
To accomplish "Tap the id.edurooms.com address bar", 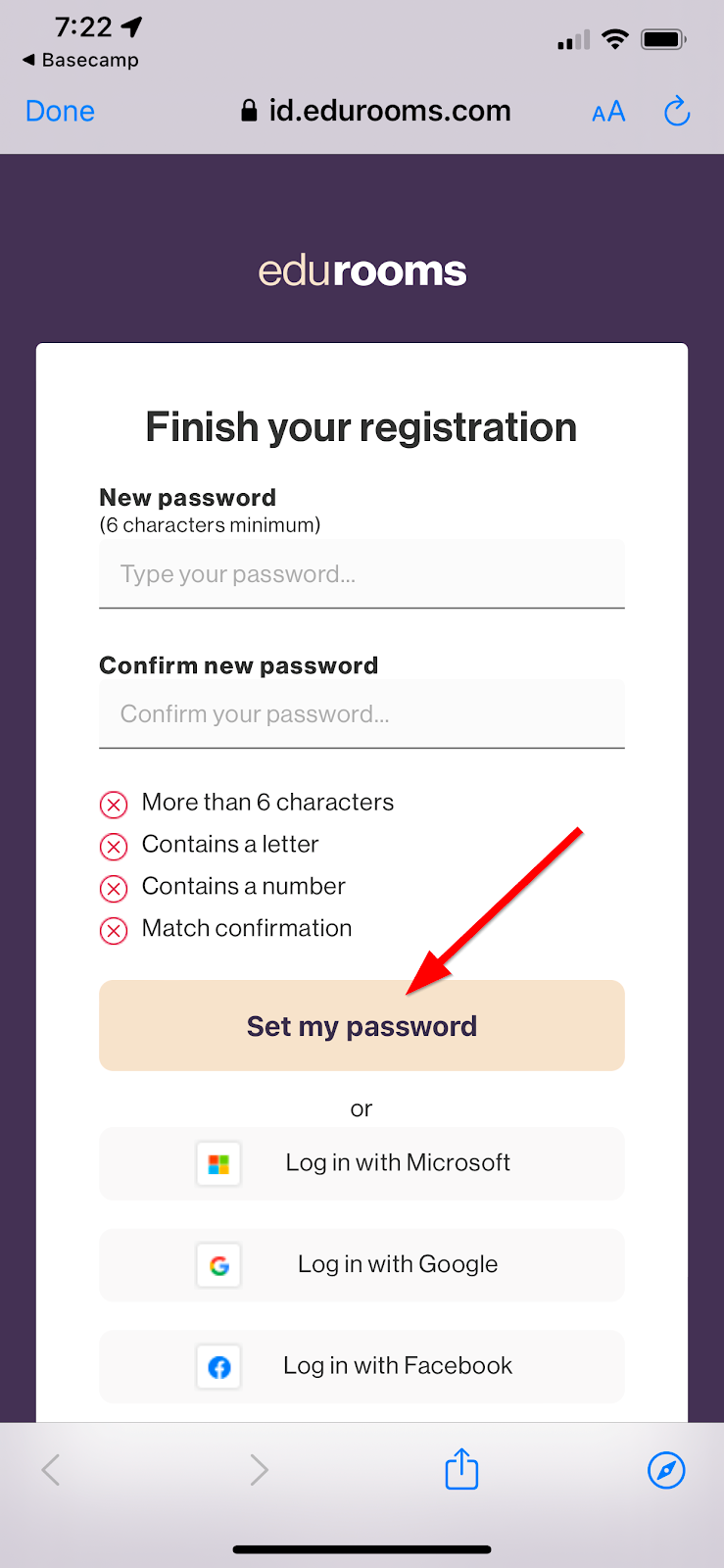I will [x=376, y=111].
